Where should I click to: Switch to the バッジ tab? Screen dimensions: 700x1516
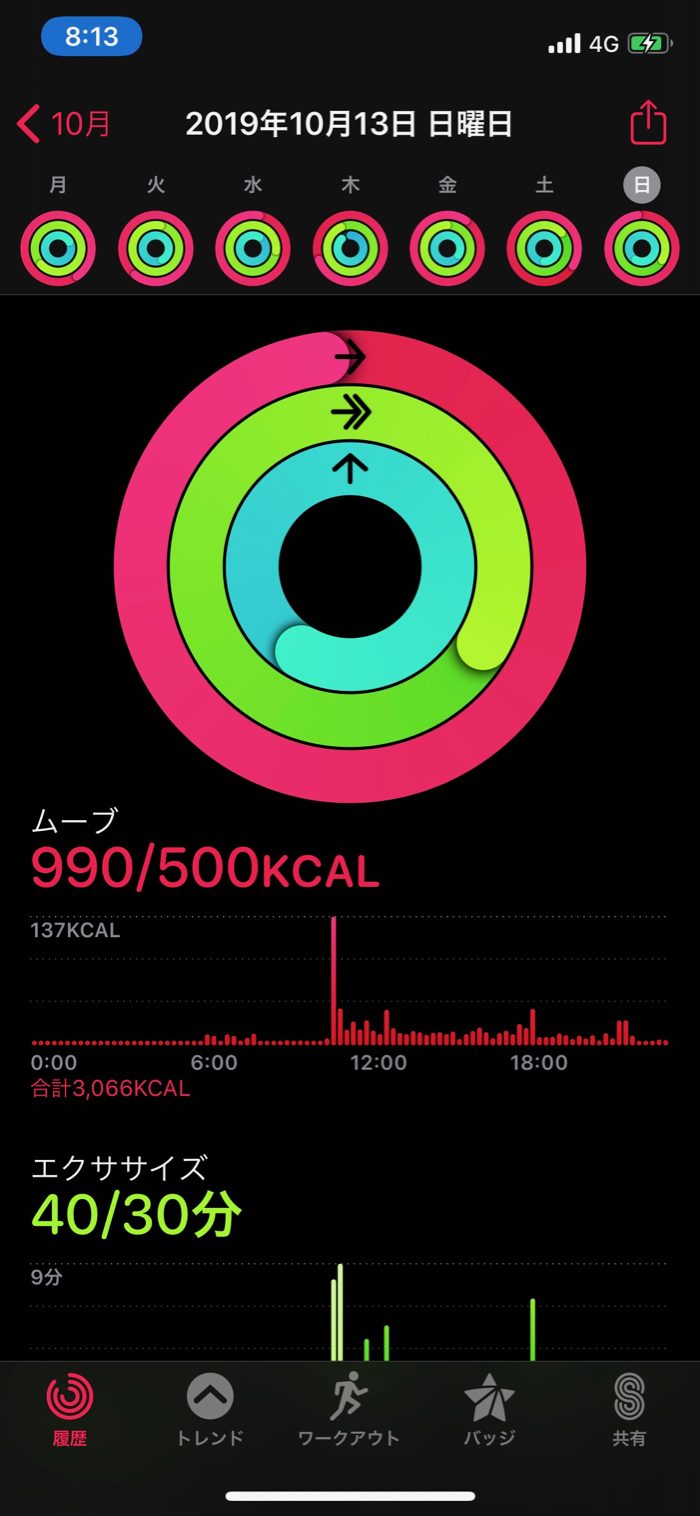[489, 1410]
